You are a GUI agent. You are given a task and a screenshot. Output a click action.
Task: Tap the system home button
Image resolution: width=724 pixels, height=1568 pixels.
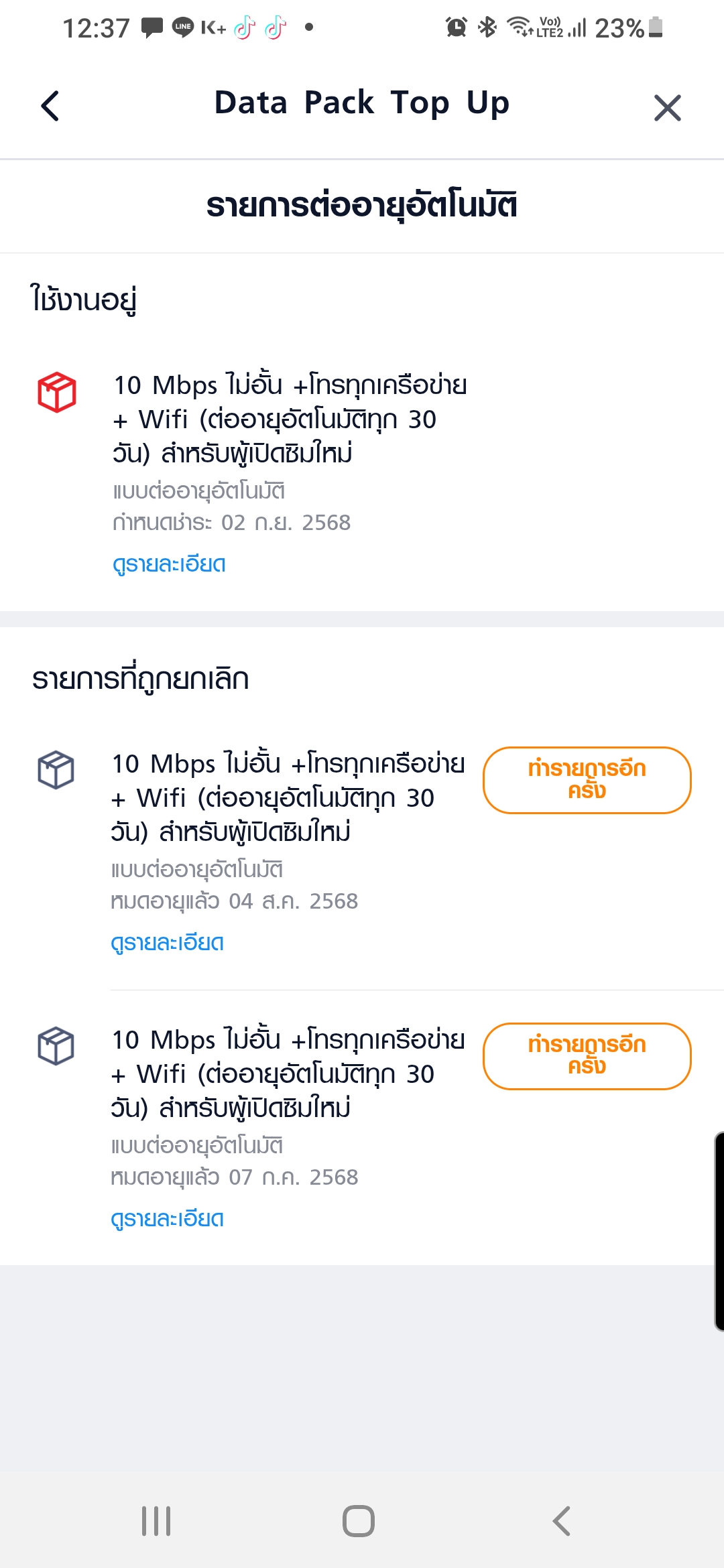coord(359,1520)
